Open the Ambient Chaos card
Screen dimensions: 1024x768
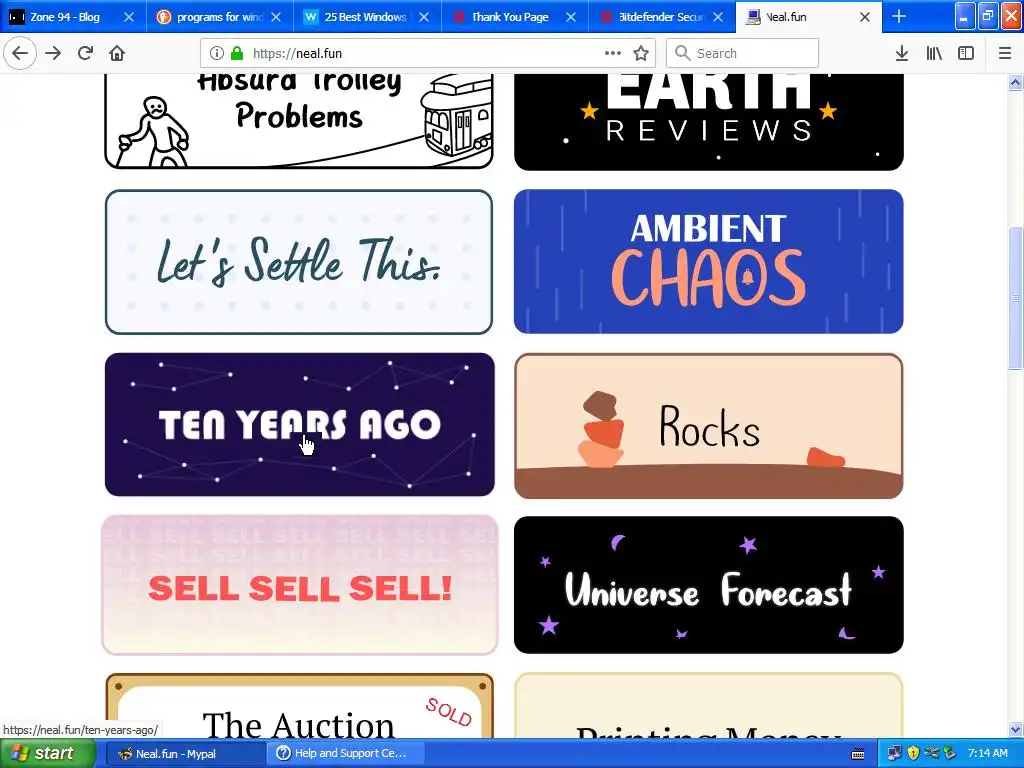coord(708,262)
